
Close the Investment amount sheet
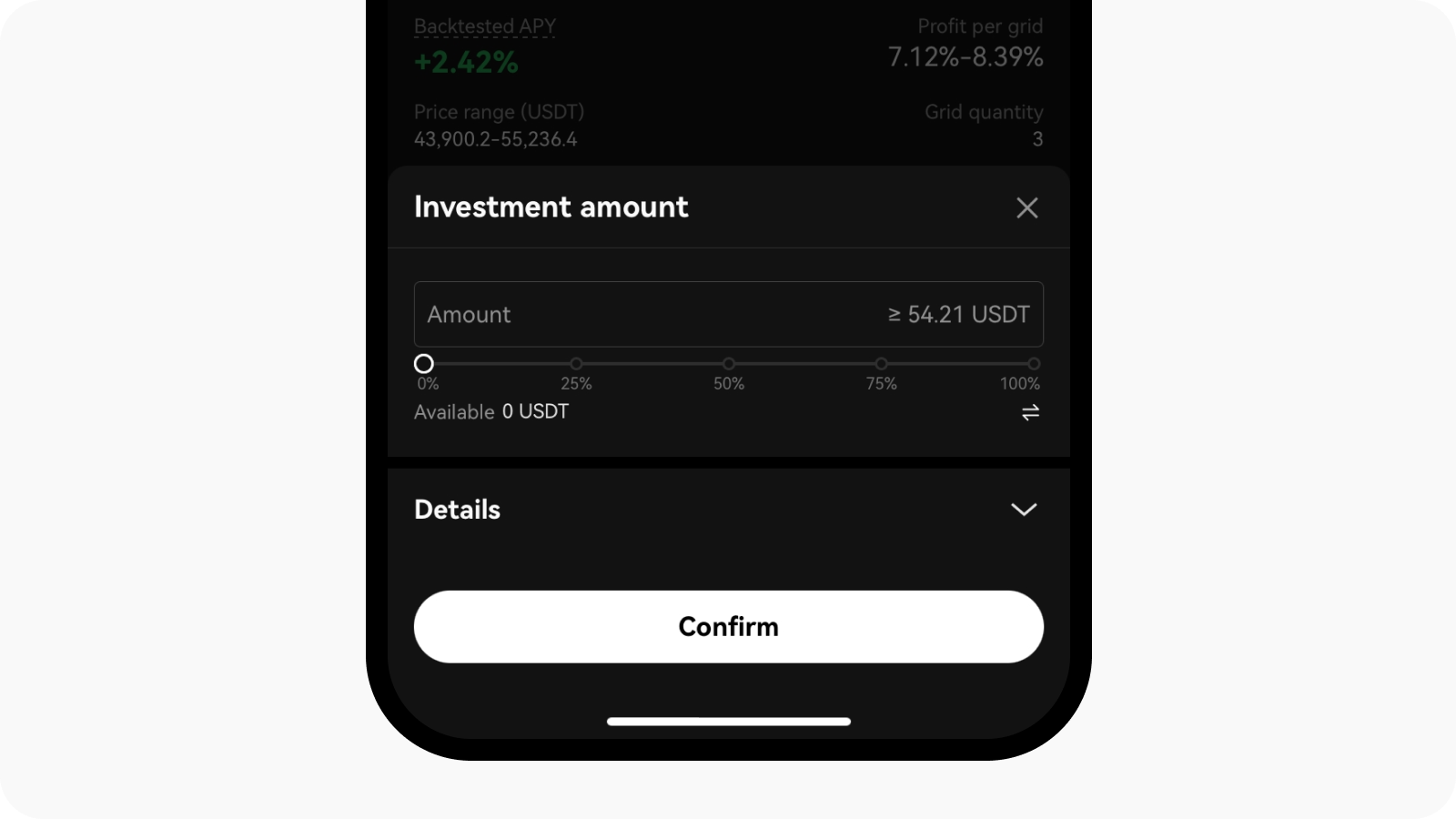(1026, 207)
